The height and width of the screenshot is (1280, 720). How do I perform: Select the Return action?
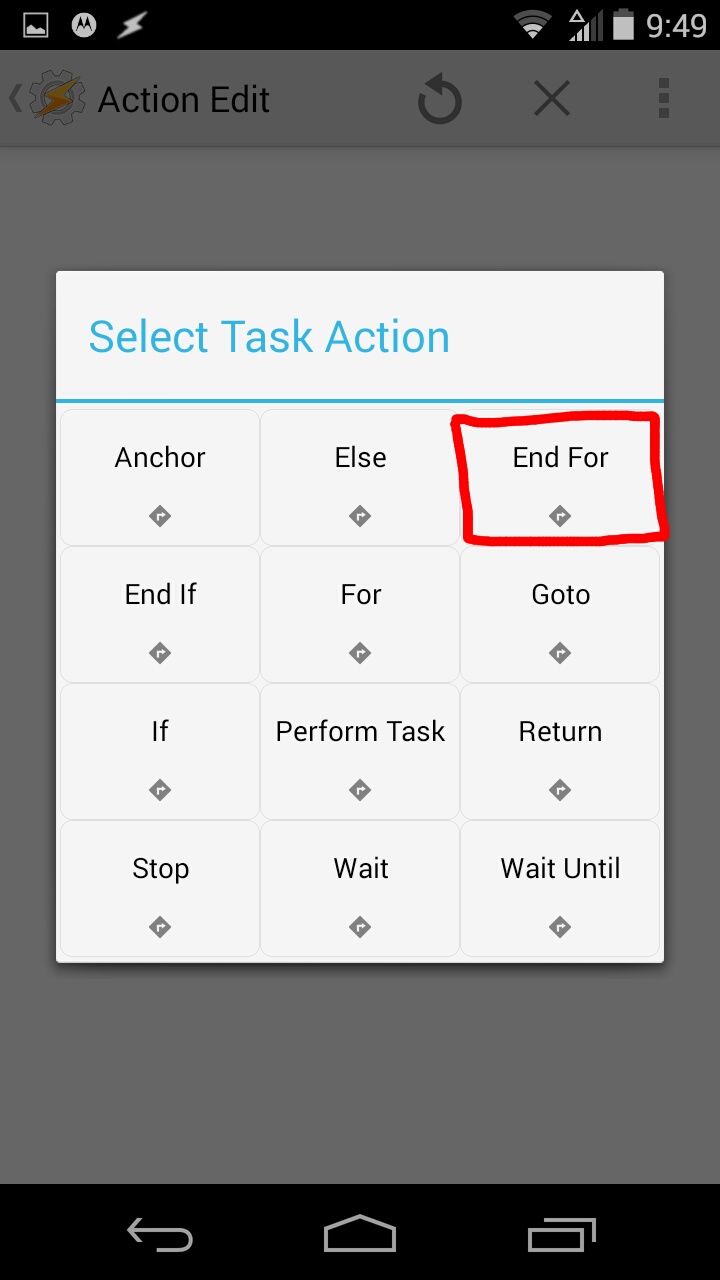pyautogui.click(x=560, y=752)
